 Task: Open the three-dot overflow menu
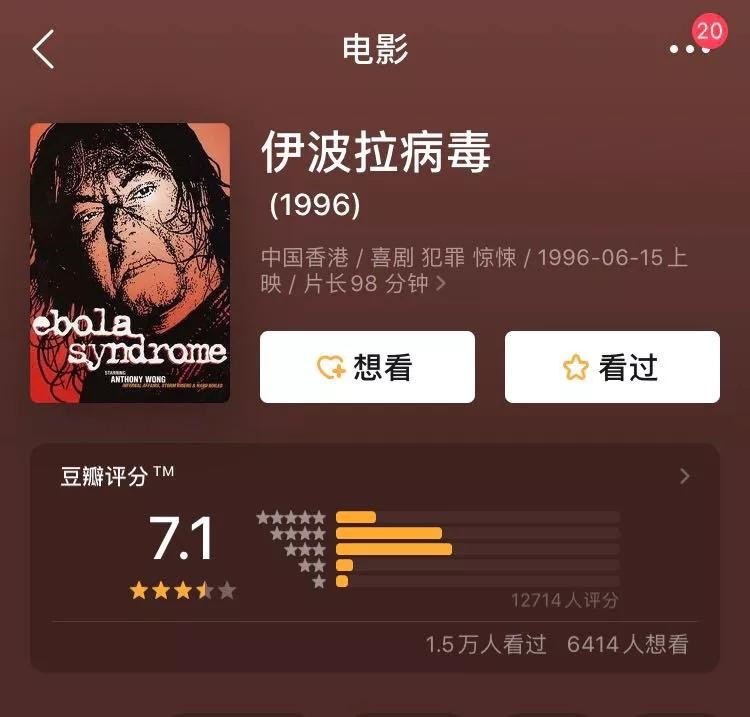(689, 50)
